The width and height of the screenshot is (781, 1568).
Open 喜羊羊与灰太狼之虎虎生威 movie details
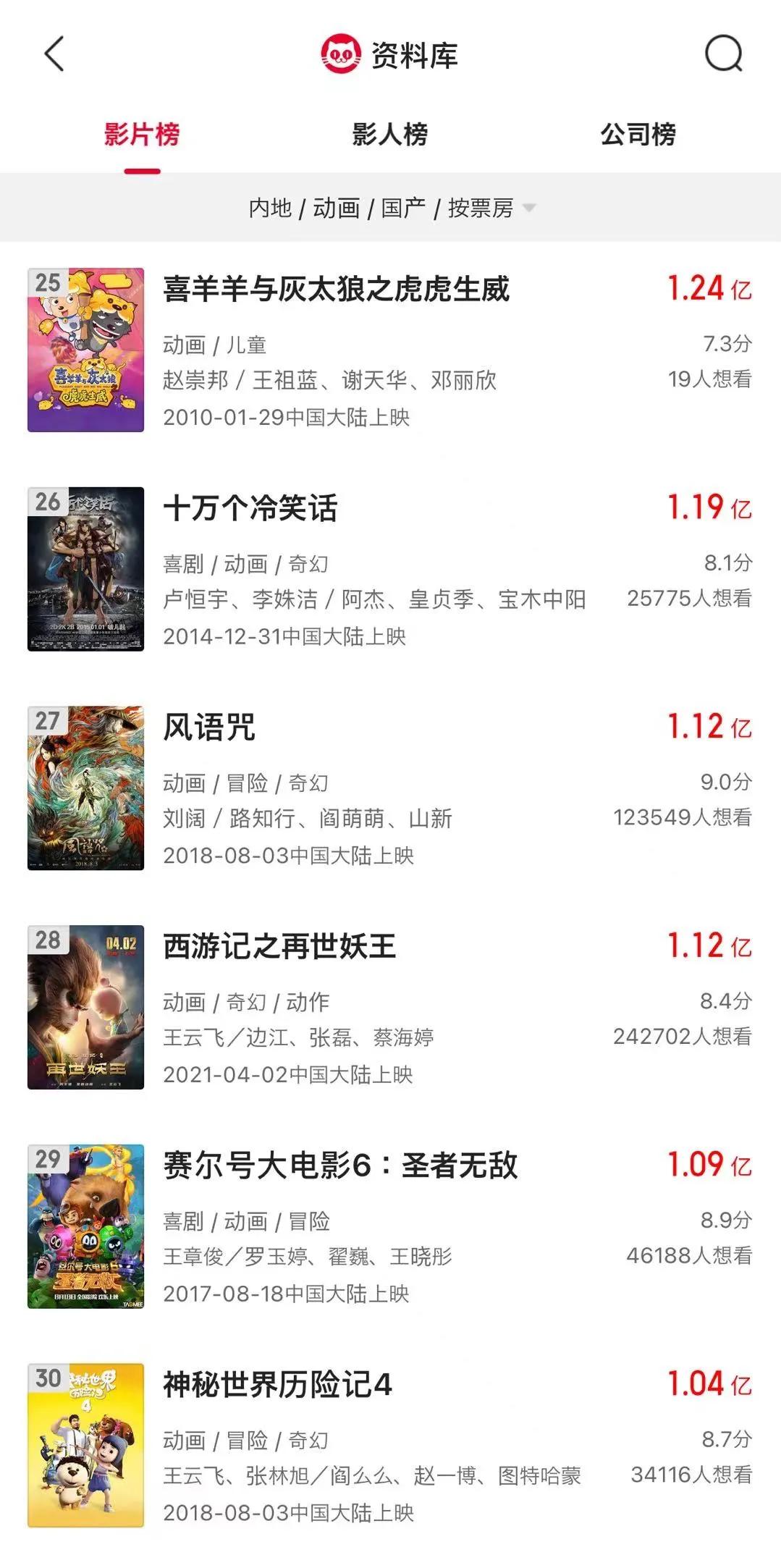click(337, 290)
